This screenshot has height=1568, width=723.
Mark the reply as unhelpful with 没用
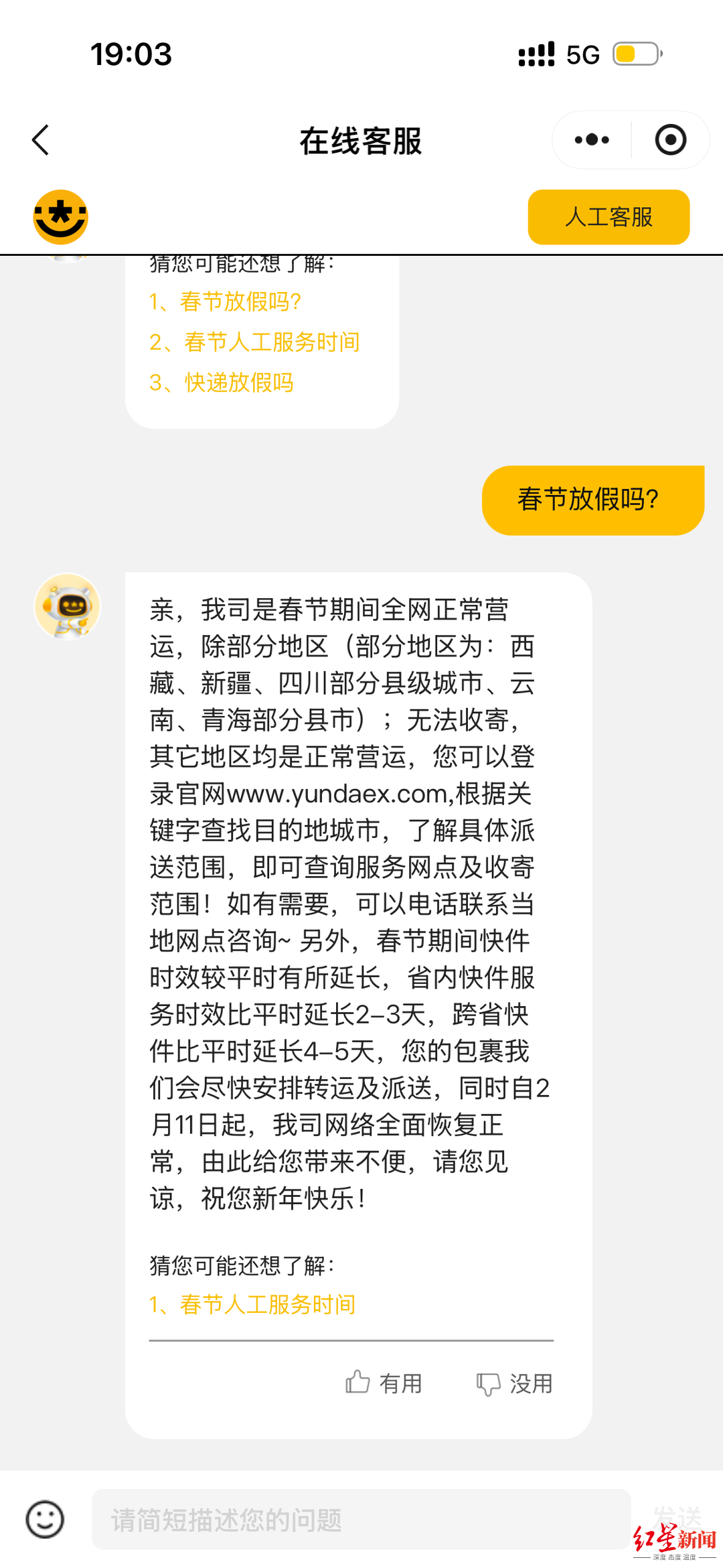[x=532, y=1381]
